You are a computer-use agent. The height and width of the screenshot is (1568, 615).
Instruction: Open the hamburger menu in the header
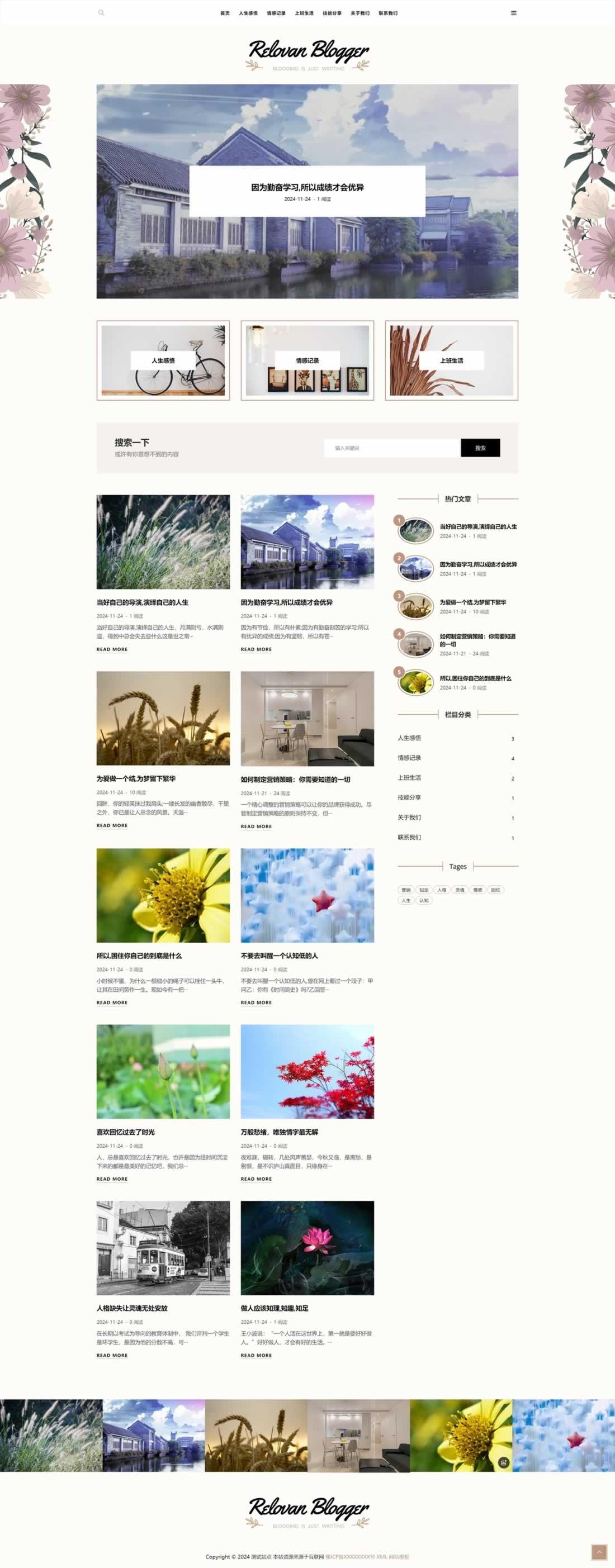coord(513,13)
